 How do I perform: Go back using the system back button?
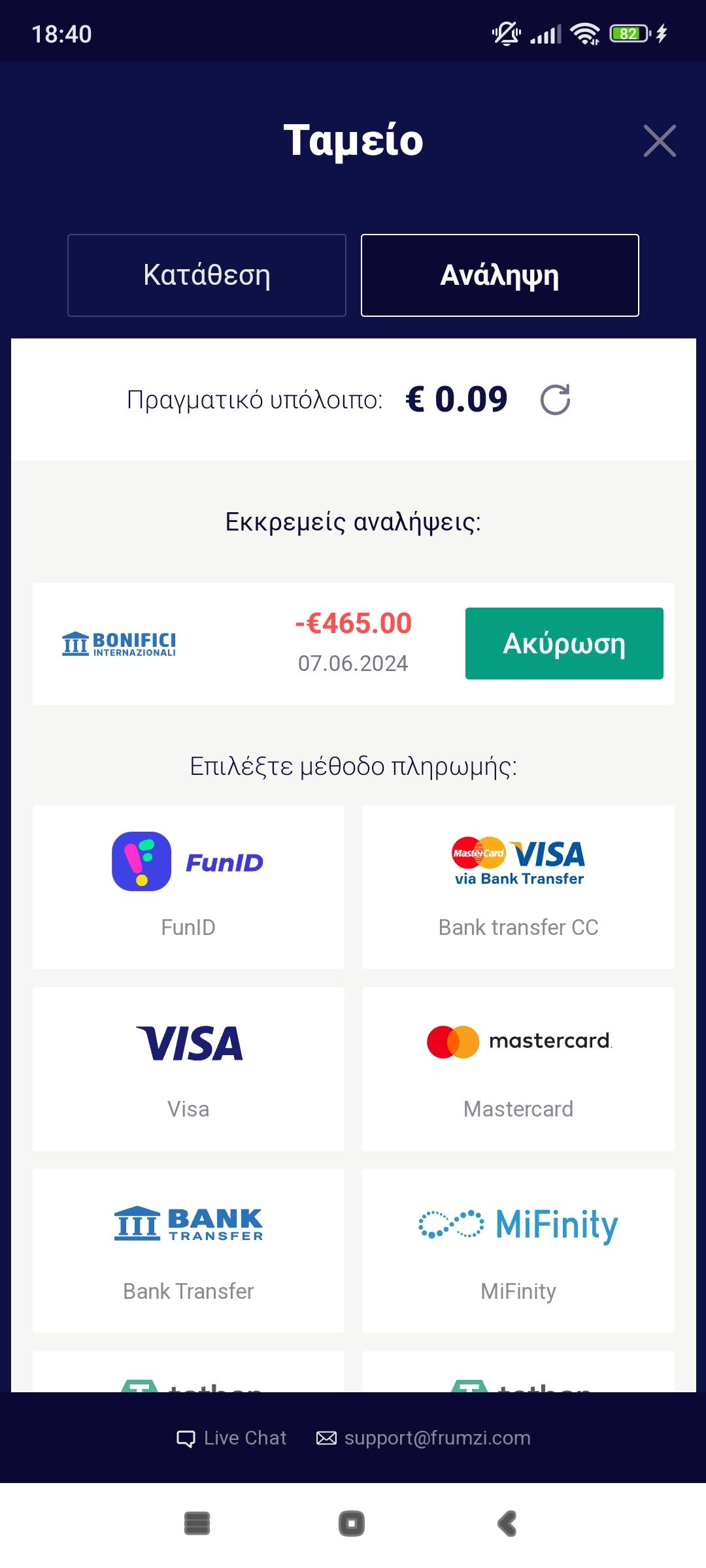pos(507,1524)
